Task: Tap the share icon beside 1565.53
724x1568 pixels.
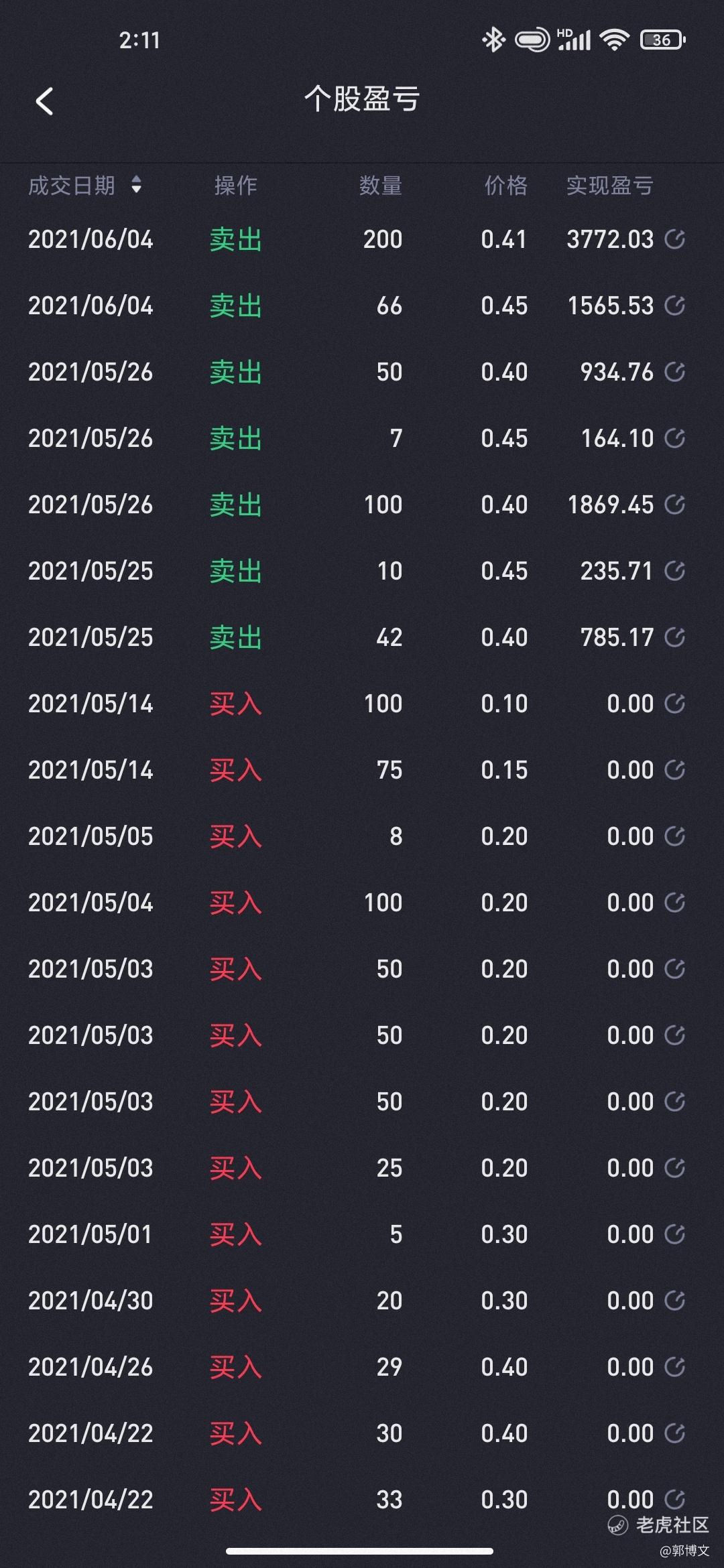Action: pyautogui.click(x=674, y=306)
